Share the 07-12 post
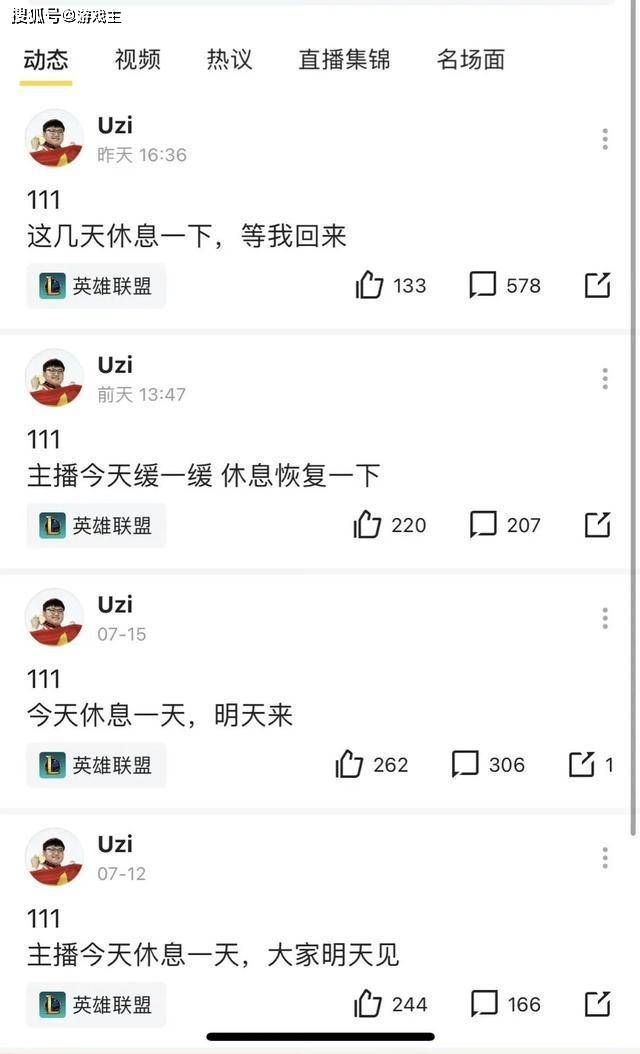This screenshot has height=1054, width=640. pos(597,1004)
